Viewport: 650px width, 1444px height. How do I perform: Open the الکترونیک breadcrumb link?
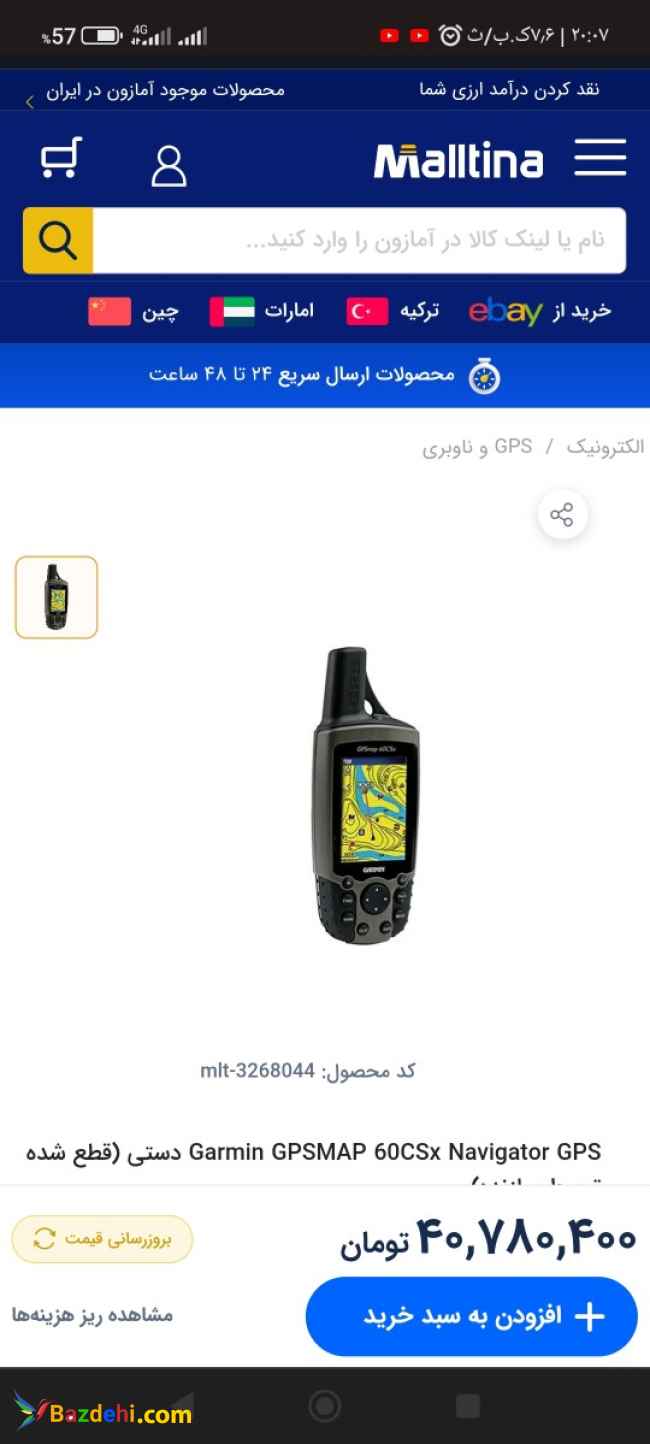tap(605, 447)
